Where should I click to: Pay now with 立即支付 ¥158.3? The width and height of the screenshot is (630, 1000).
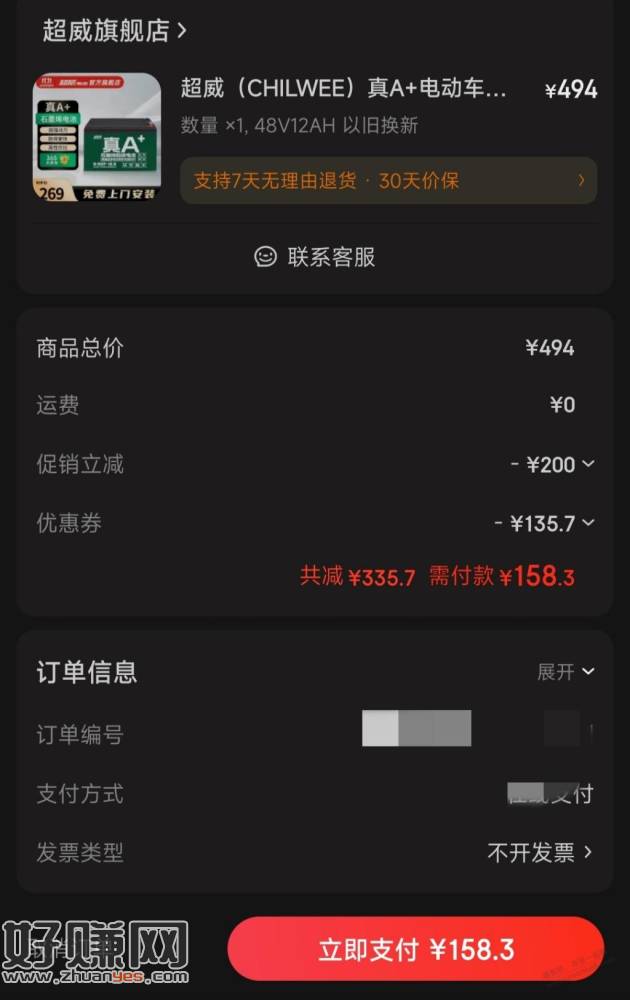(x=416, y=949)
